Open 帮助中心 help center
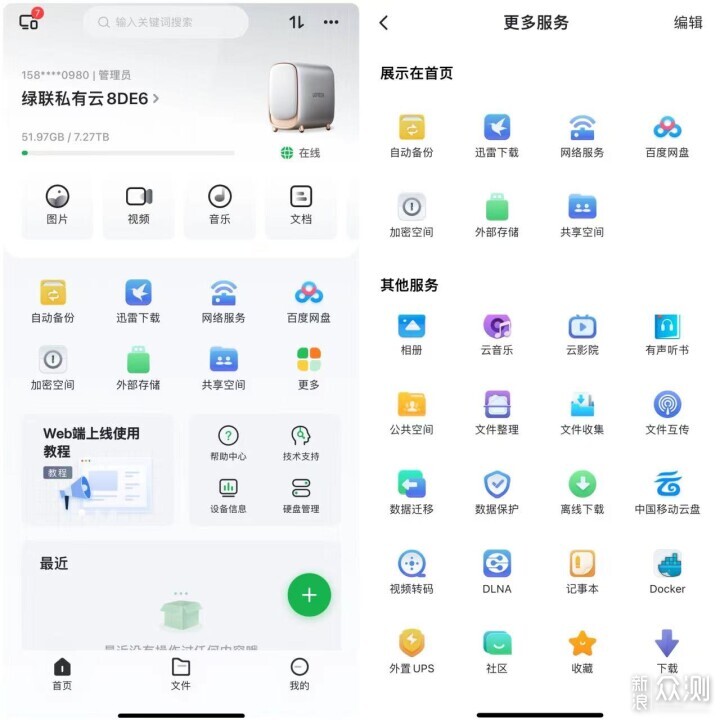This screenshot has width=720, height=720. click(228, 443)
